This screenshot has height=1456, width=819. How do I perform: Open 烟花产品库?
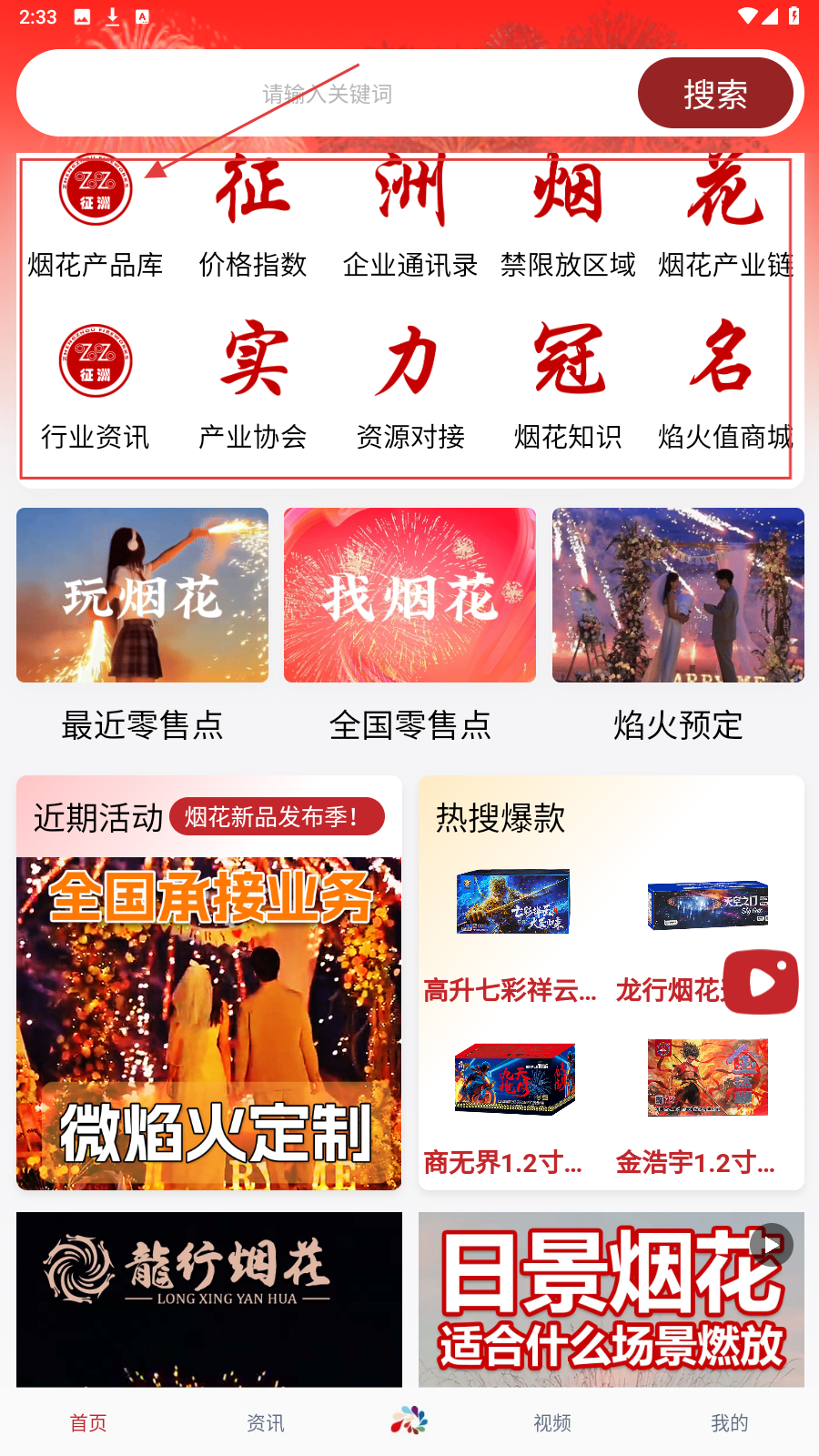96,218
